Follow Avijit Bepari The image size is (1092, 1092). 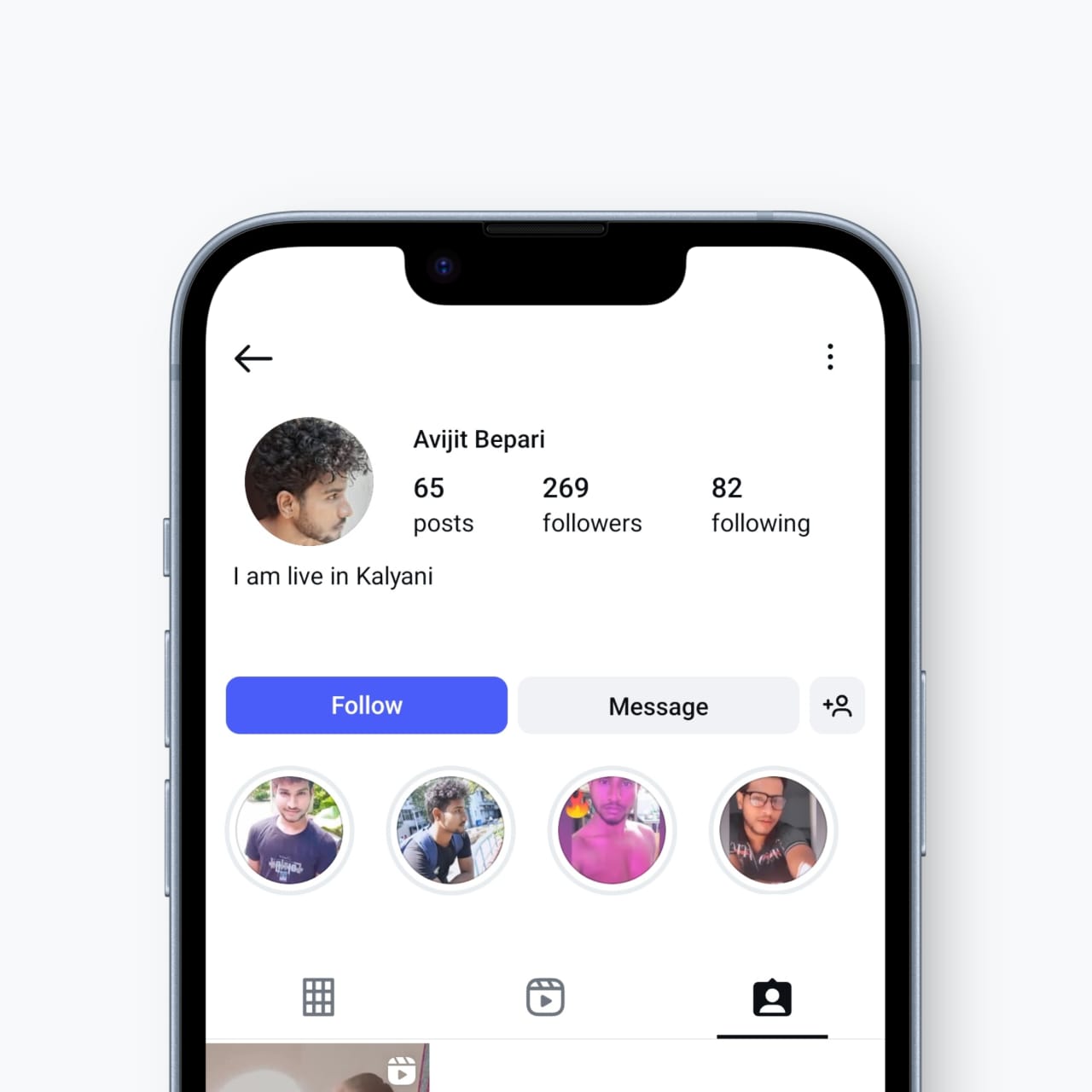coord(366,706)
